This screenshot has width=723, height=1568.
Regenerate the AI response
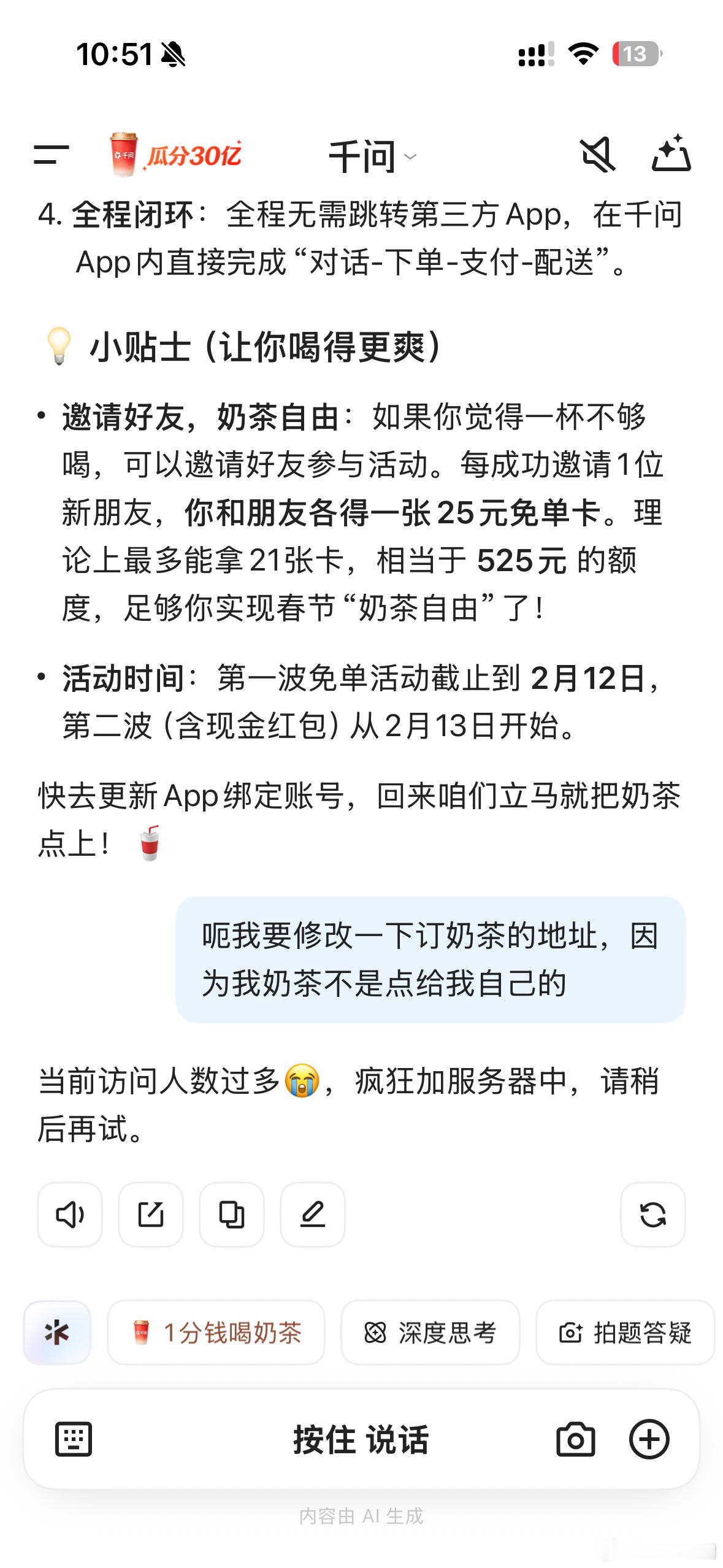(x=652, y=1214)
